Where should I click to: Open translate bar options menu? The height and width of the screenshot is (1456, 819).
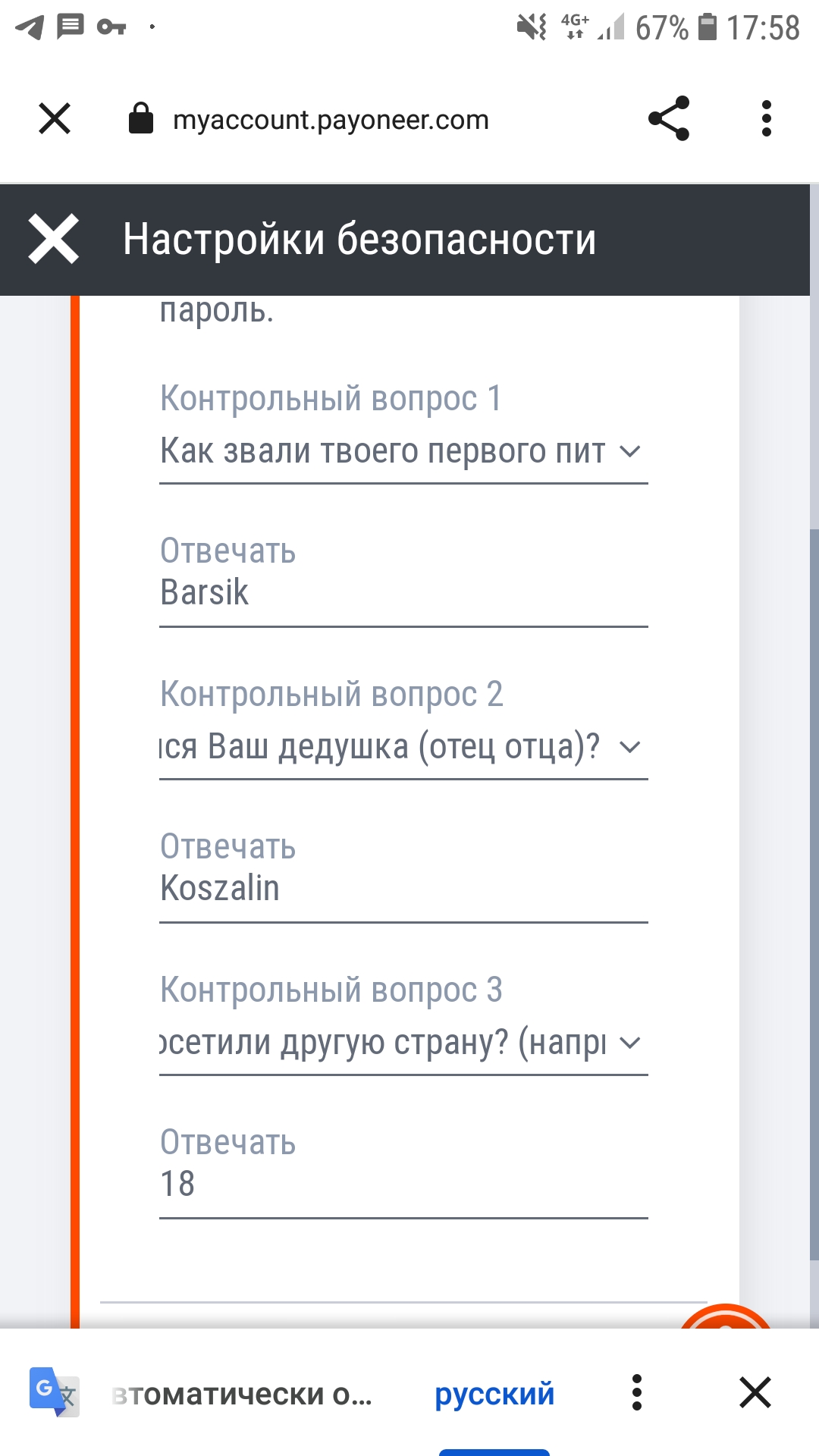click(x=637, y=1393)
